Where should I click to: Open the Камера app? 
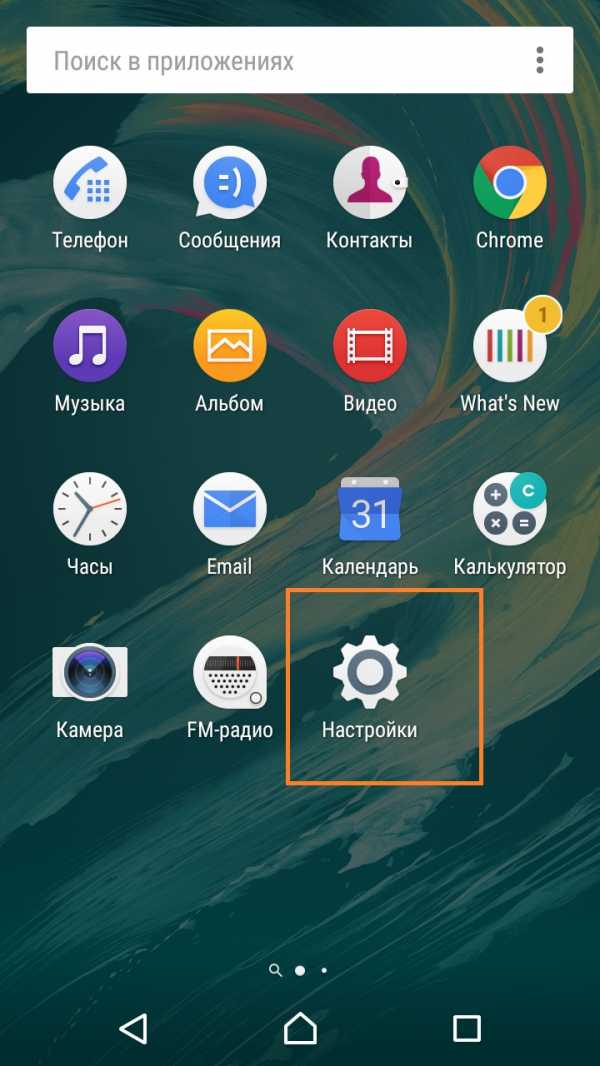pos(90,673)
